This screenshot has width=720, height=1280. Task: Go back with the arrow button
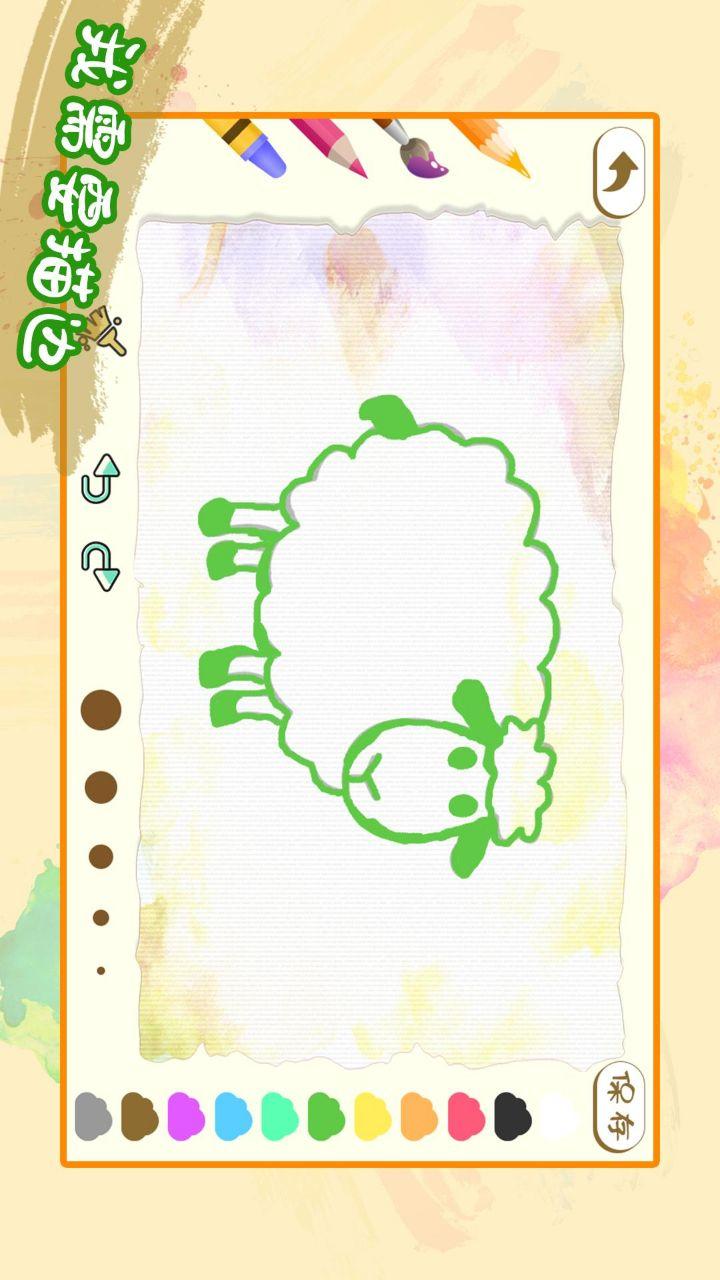click(619, 172)
